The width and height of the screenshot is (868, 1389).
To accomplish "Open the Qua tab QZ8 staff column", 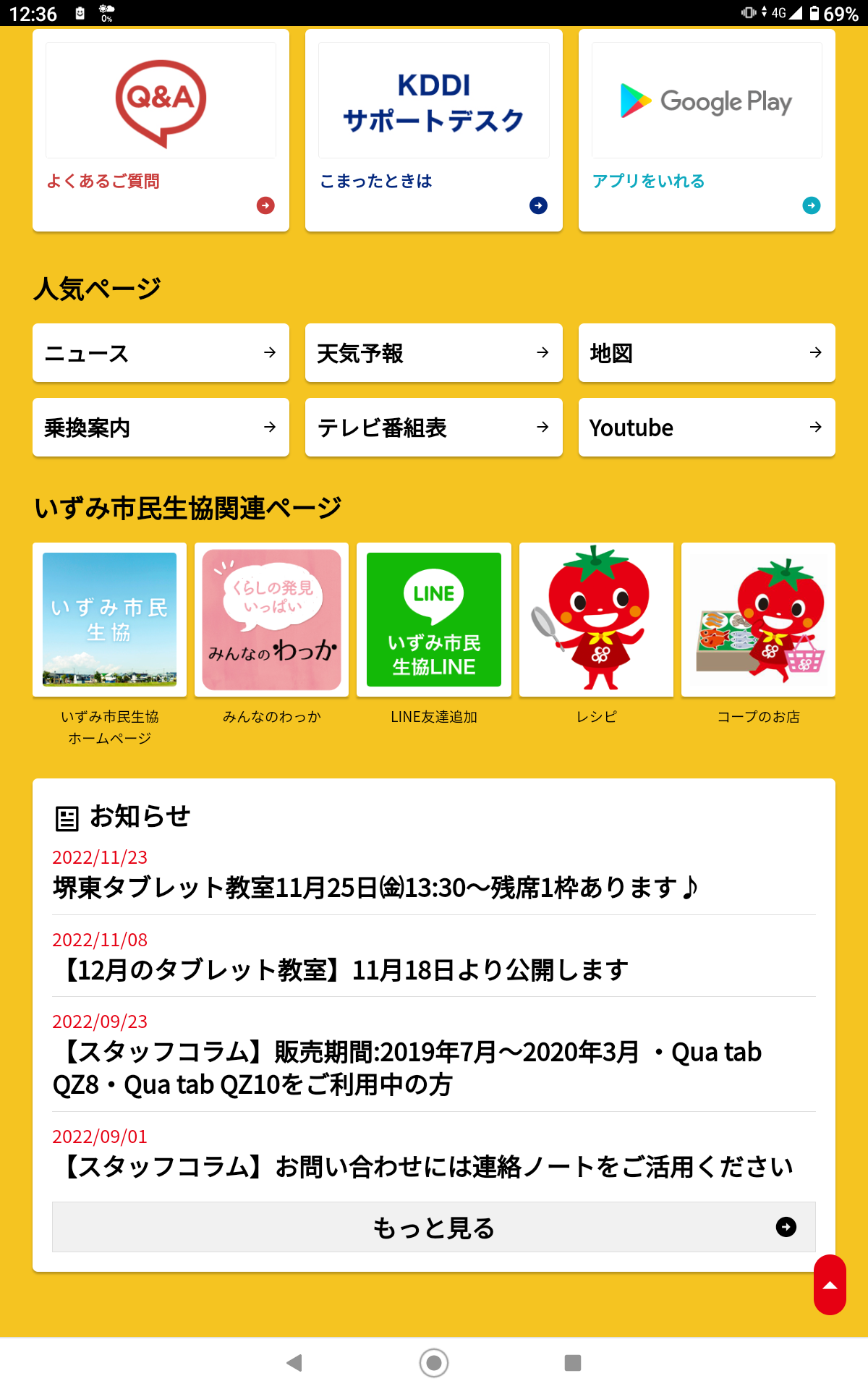I will (x=405, y=1068).
